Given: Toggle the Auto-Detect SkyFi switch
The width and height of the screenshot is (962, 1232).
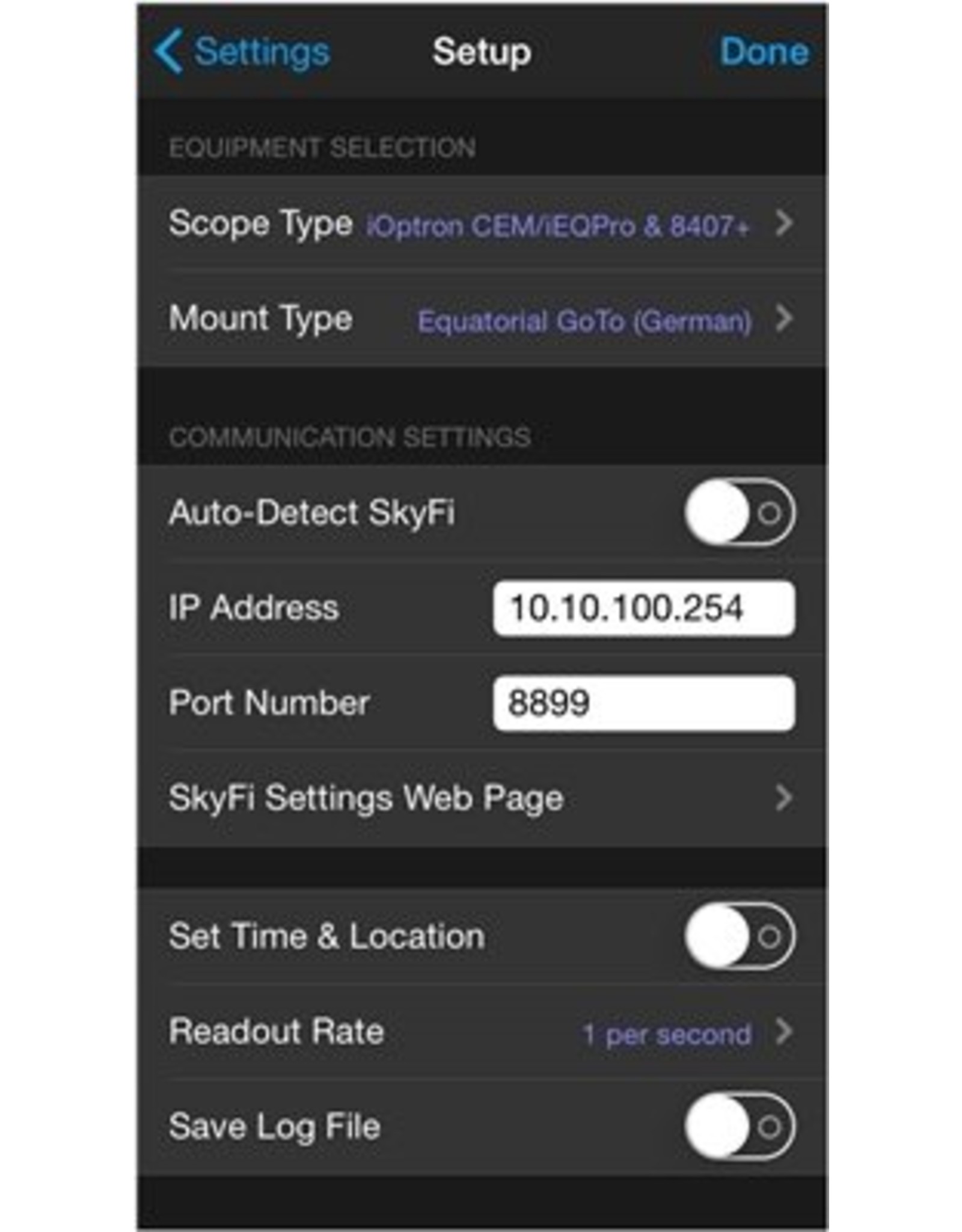Looking at the screenshot, I should point(739,513).
